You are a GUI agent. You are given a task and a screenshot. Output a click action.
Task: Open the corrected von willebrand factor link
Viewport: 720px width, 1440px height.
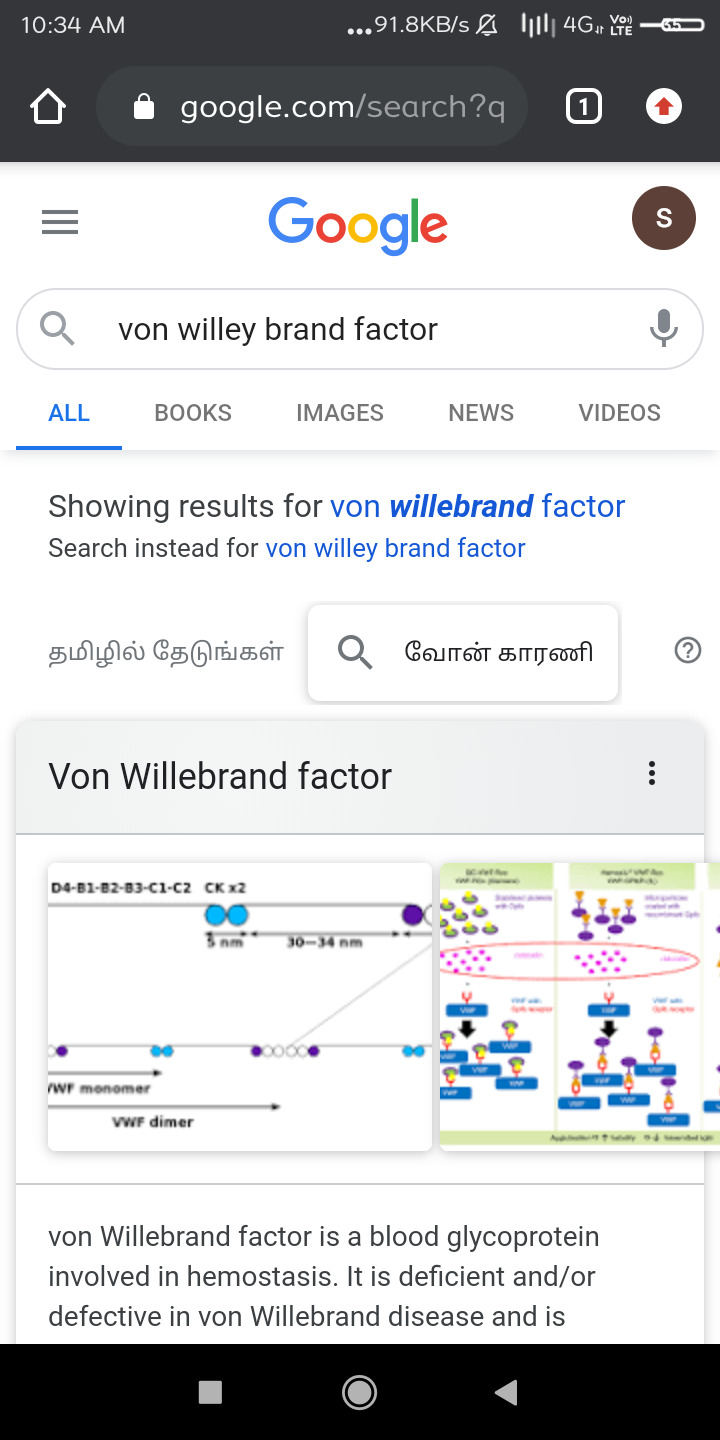point(477,506)
